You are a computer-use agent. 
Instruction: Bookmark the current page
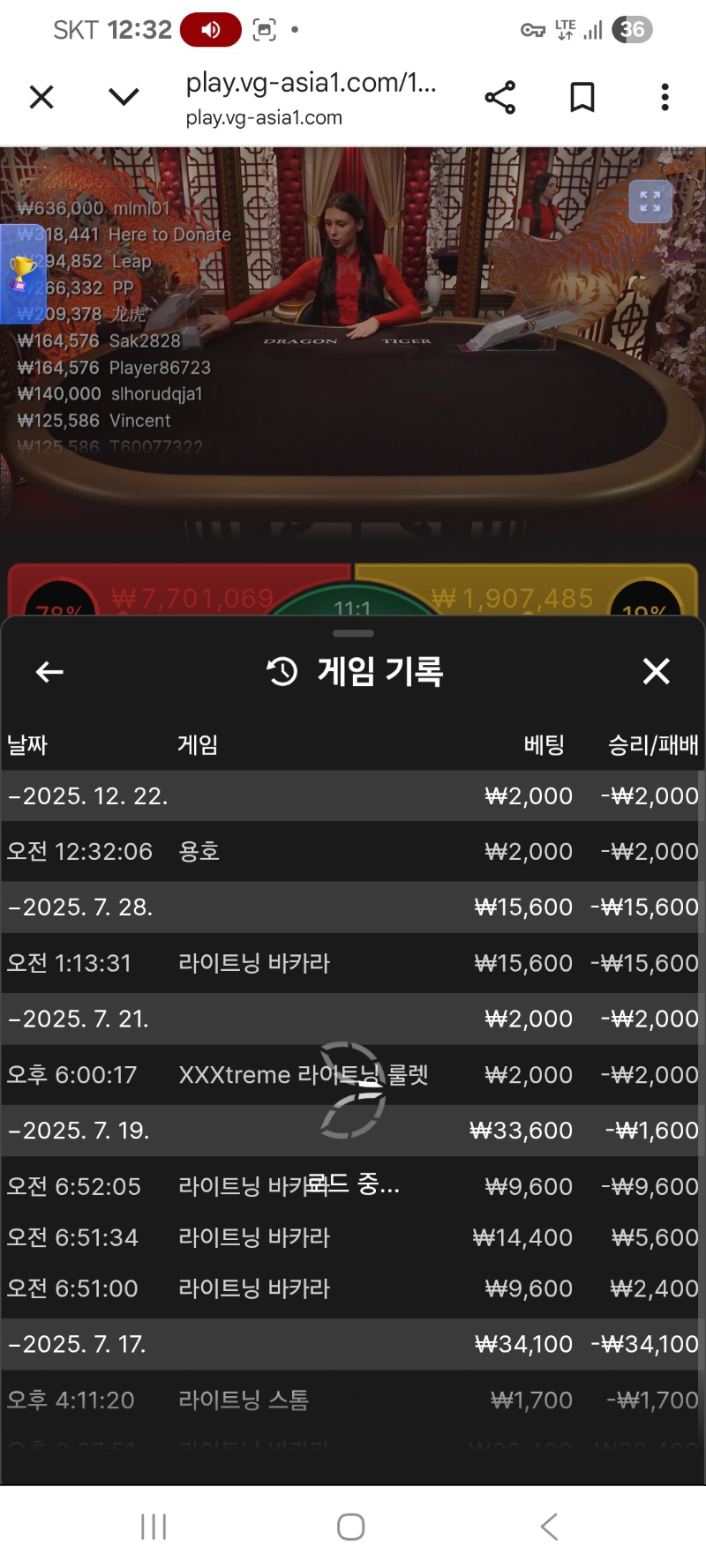[x=582, y=97]
